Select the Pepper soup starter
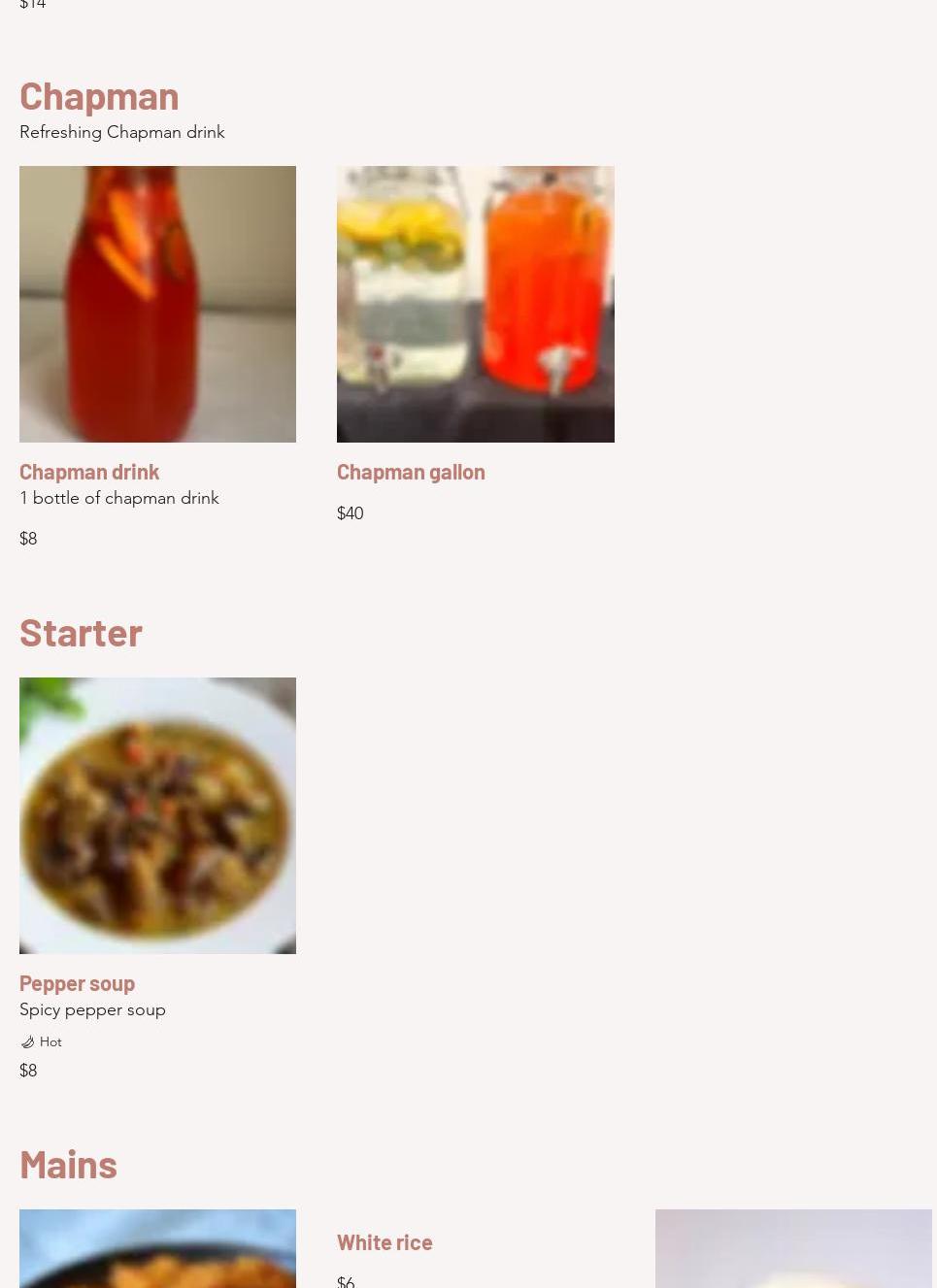This screenshot has width=937, height=1288. tap(77, 983)
